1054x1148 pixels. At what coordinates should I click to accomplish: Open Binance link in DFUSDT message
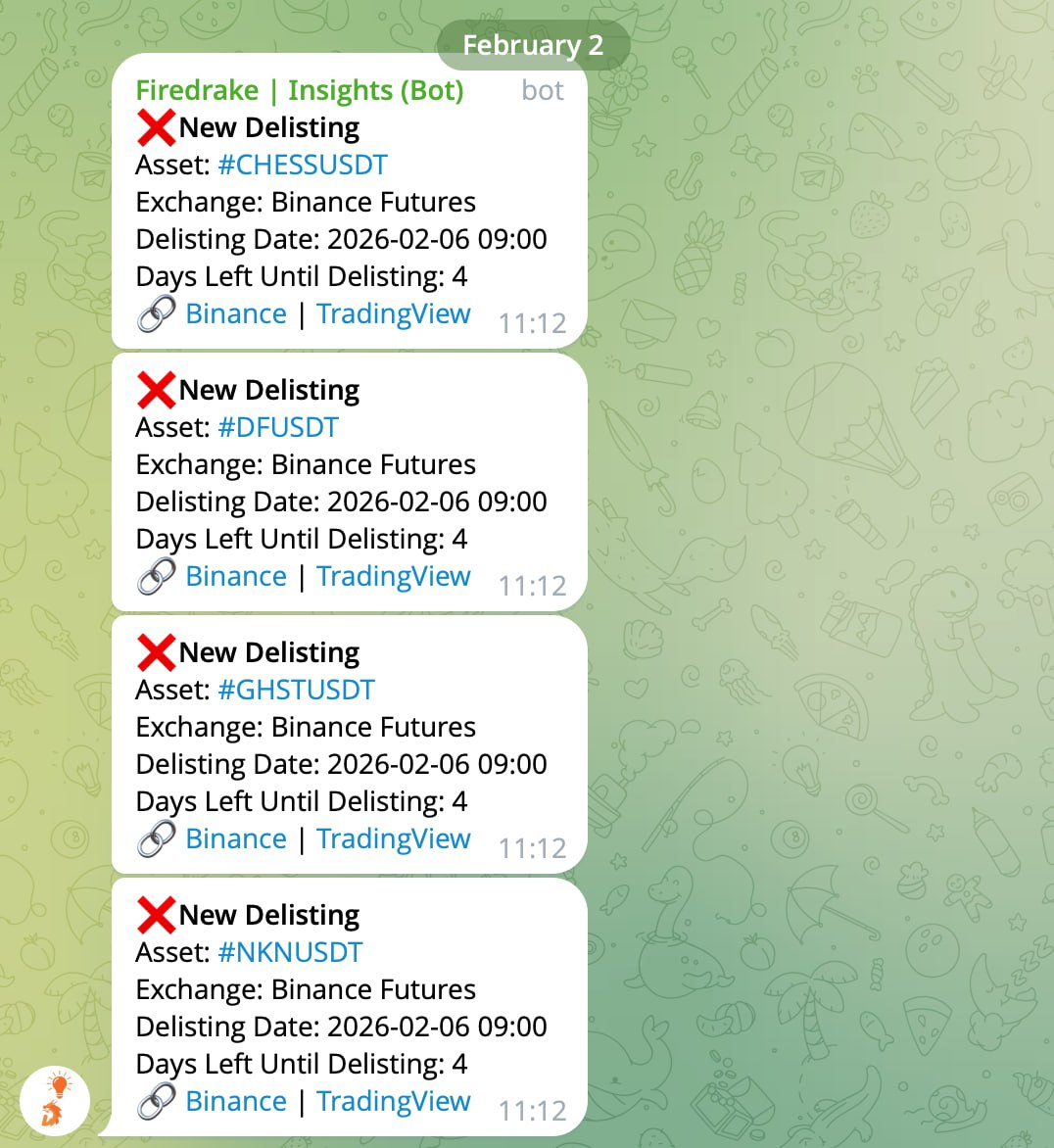coord(235,577)
